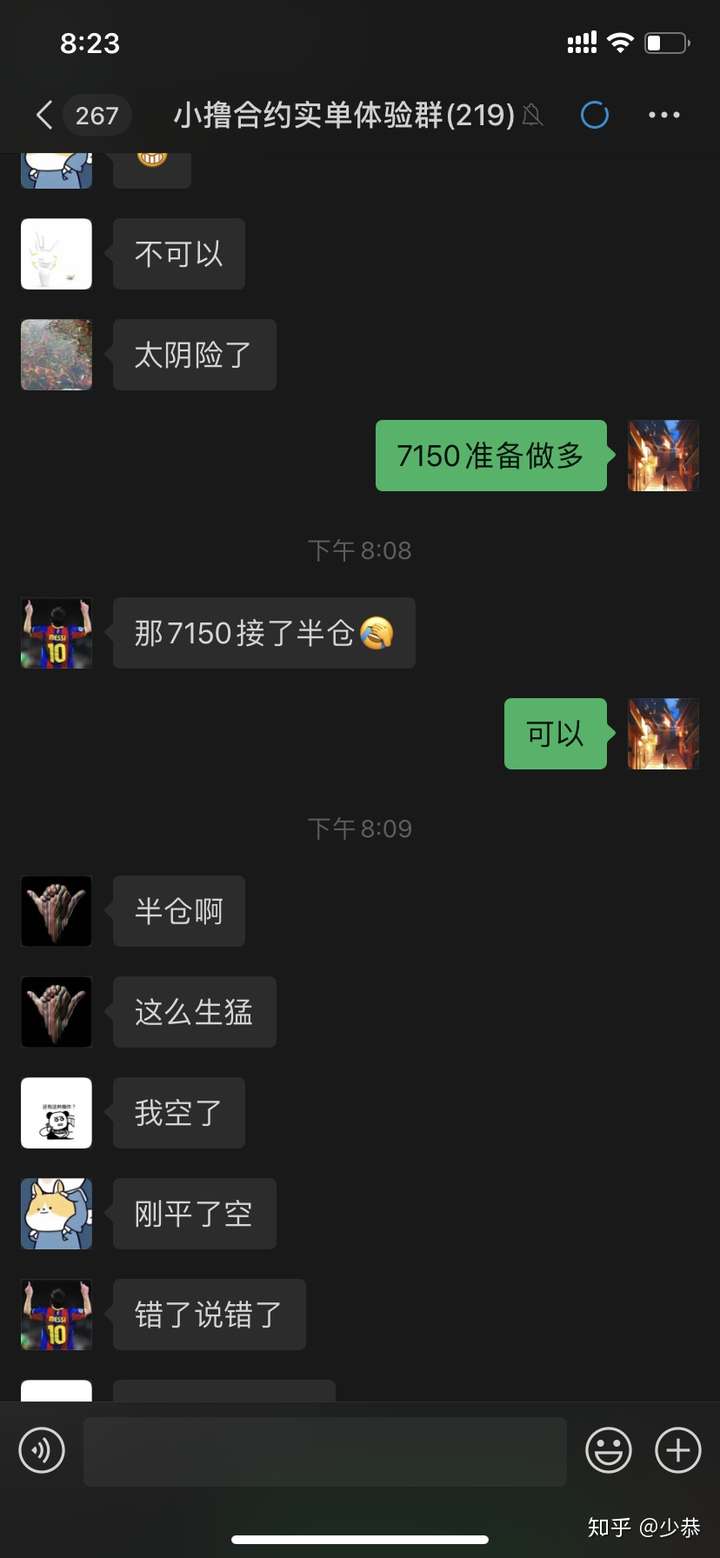Image resolution: width=720 pixels, height=1558 pixels.
Task: Open avatar of sender of 不可以
Action: tap(57, 254)
